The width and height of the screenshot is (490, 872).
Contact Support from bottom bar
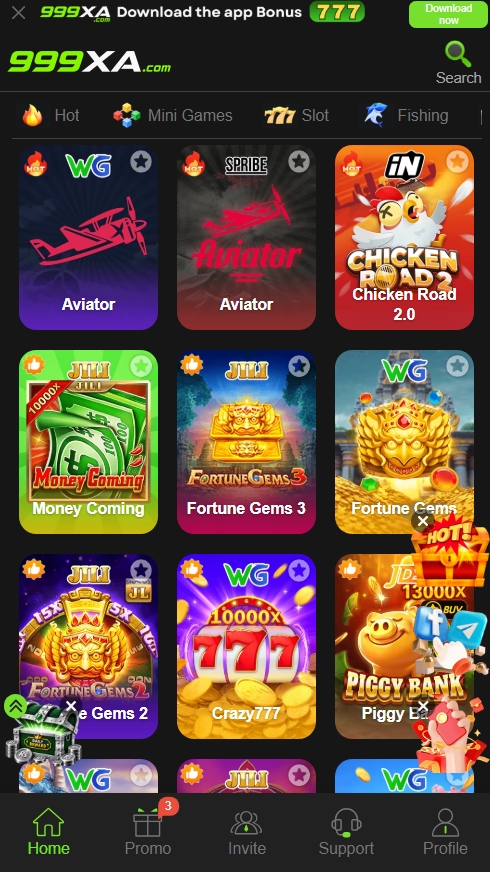[x=346, y=833]
